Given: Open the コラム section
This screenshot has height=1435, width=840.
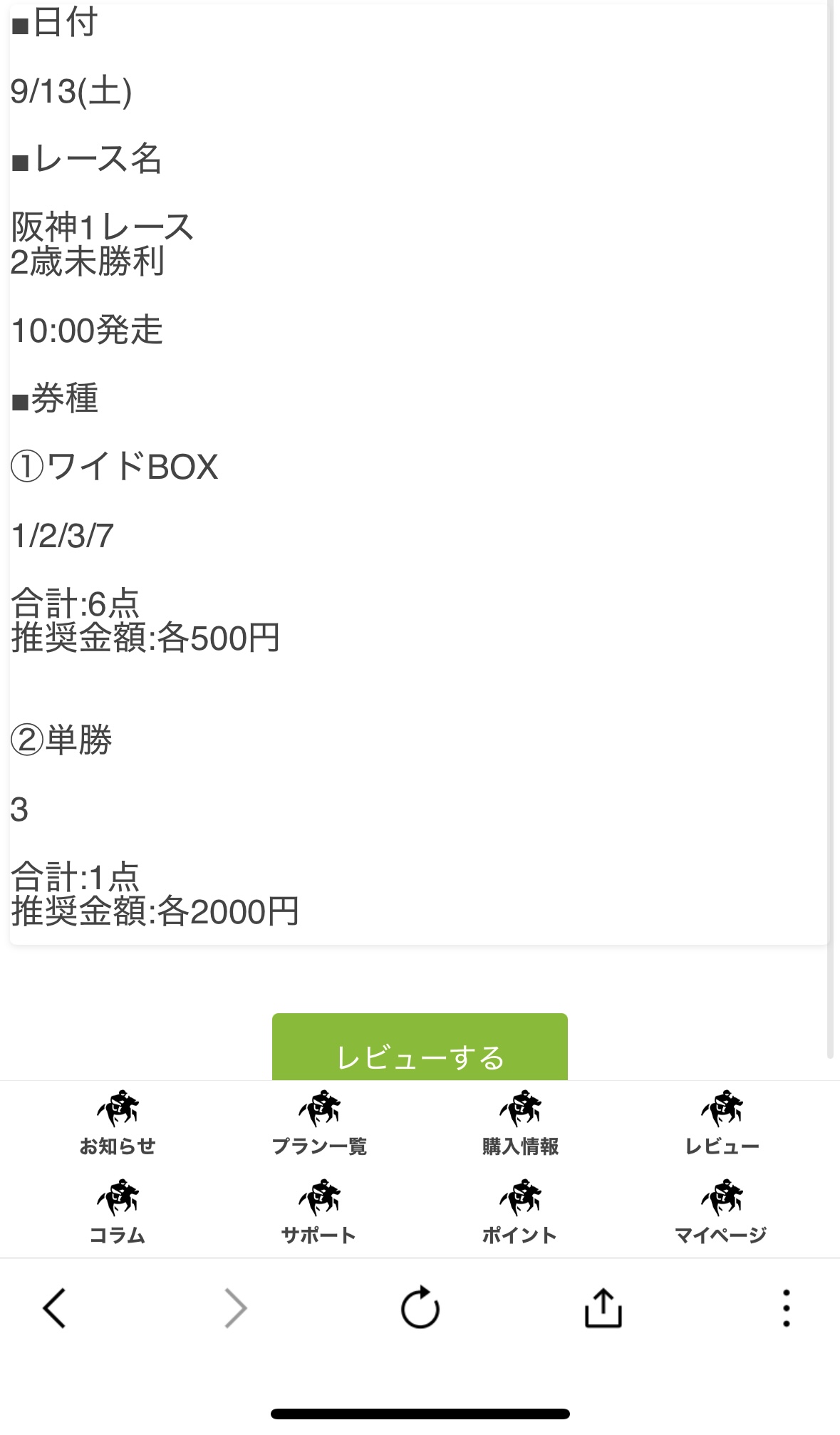Looking at the screenshot, I should (x=118, y=1213).
